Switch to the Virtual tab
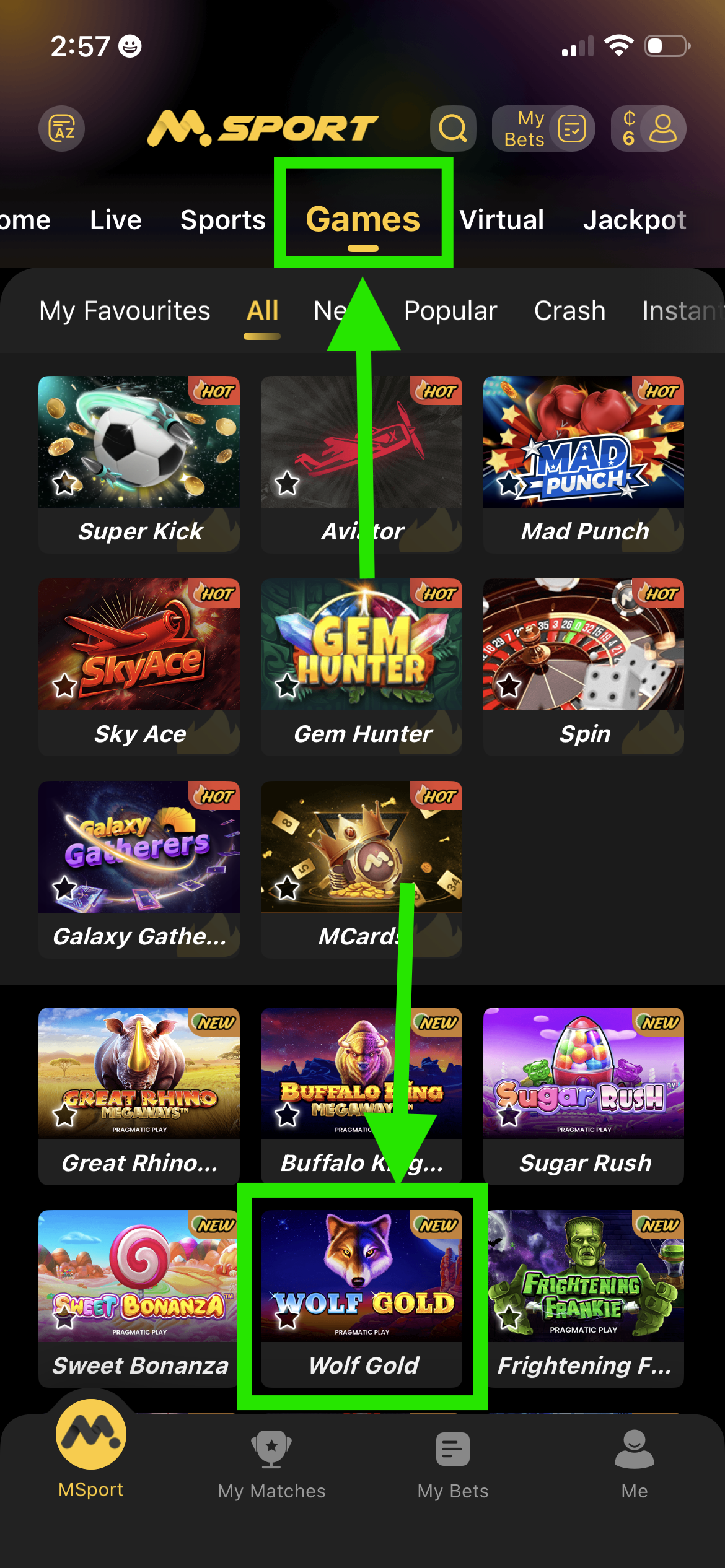This screenshot has width=725, height=1568. pyautogui.click(x=501, y=220)
